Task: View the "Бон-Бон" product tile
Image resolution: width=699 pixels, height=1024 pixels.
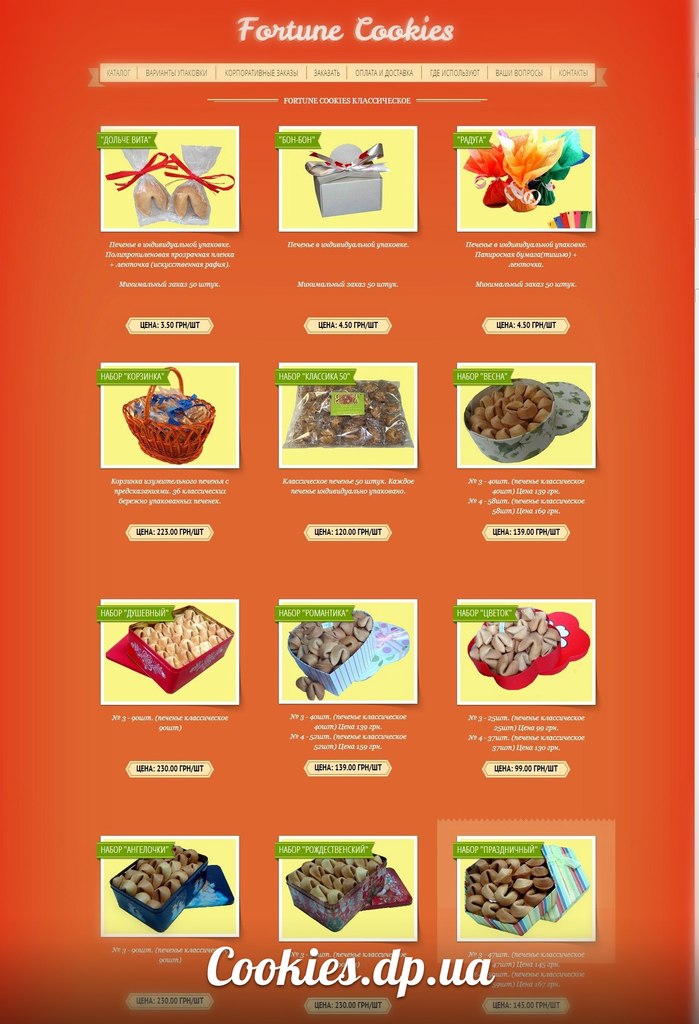Action: click(347, 181)
